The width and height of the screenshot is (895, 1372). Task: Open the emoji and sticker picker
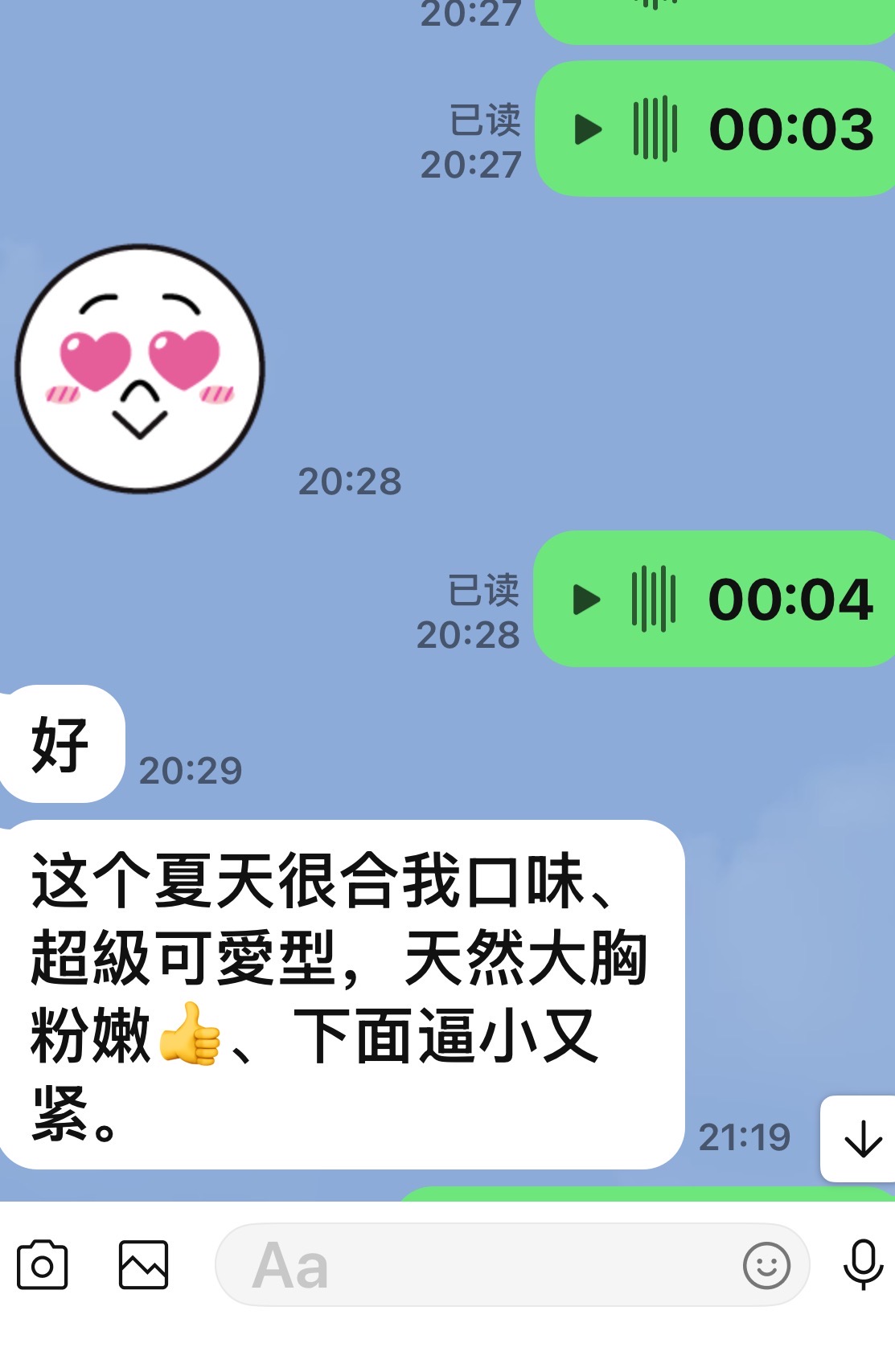click(x=766, y=1265)
